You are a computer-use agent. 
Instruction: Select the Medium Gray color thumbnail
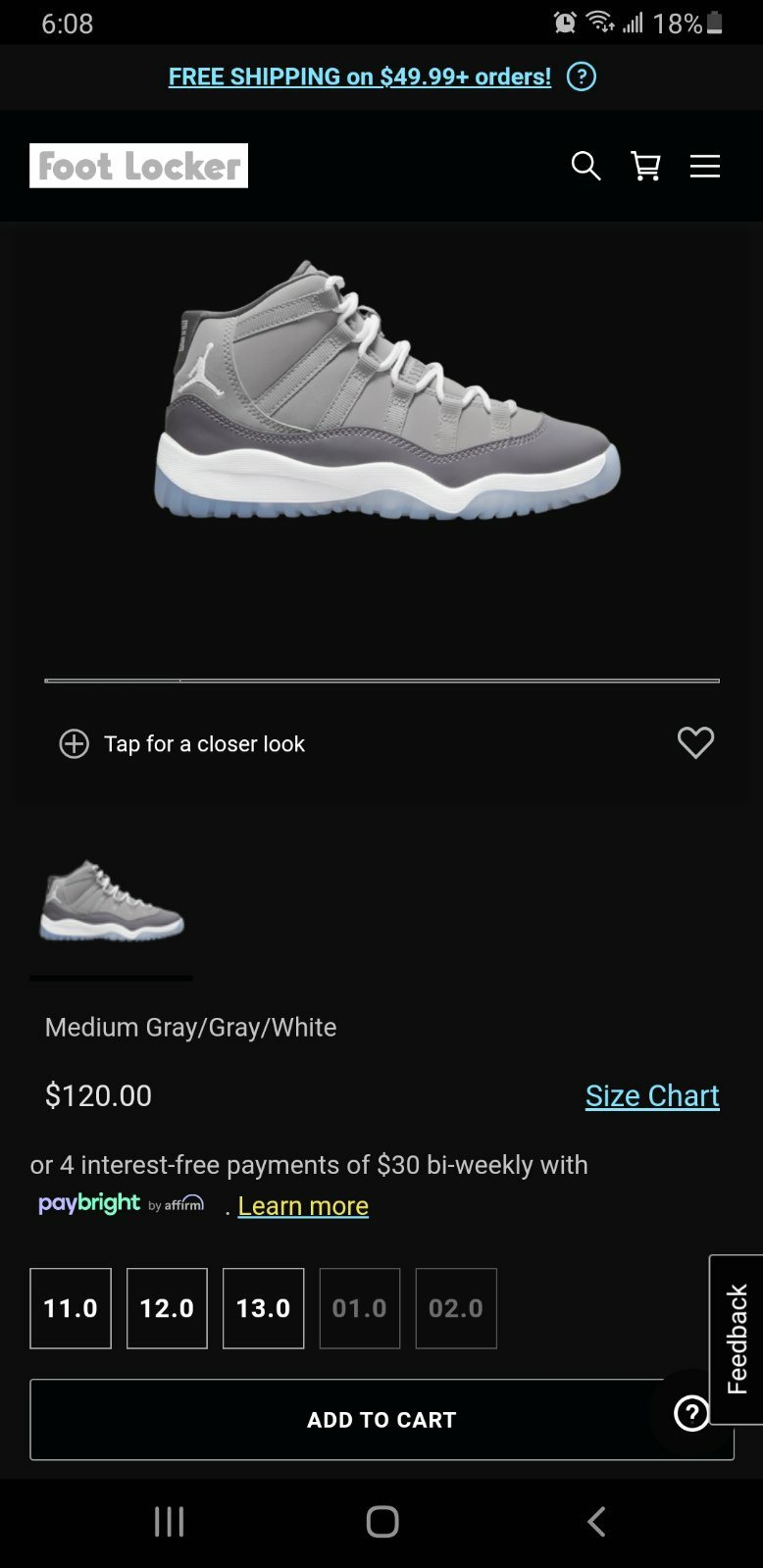coord(111,901)
